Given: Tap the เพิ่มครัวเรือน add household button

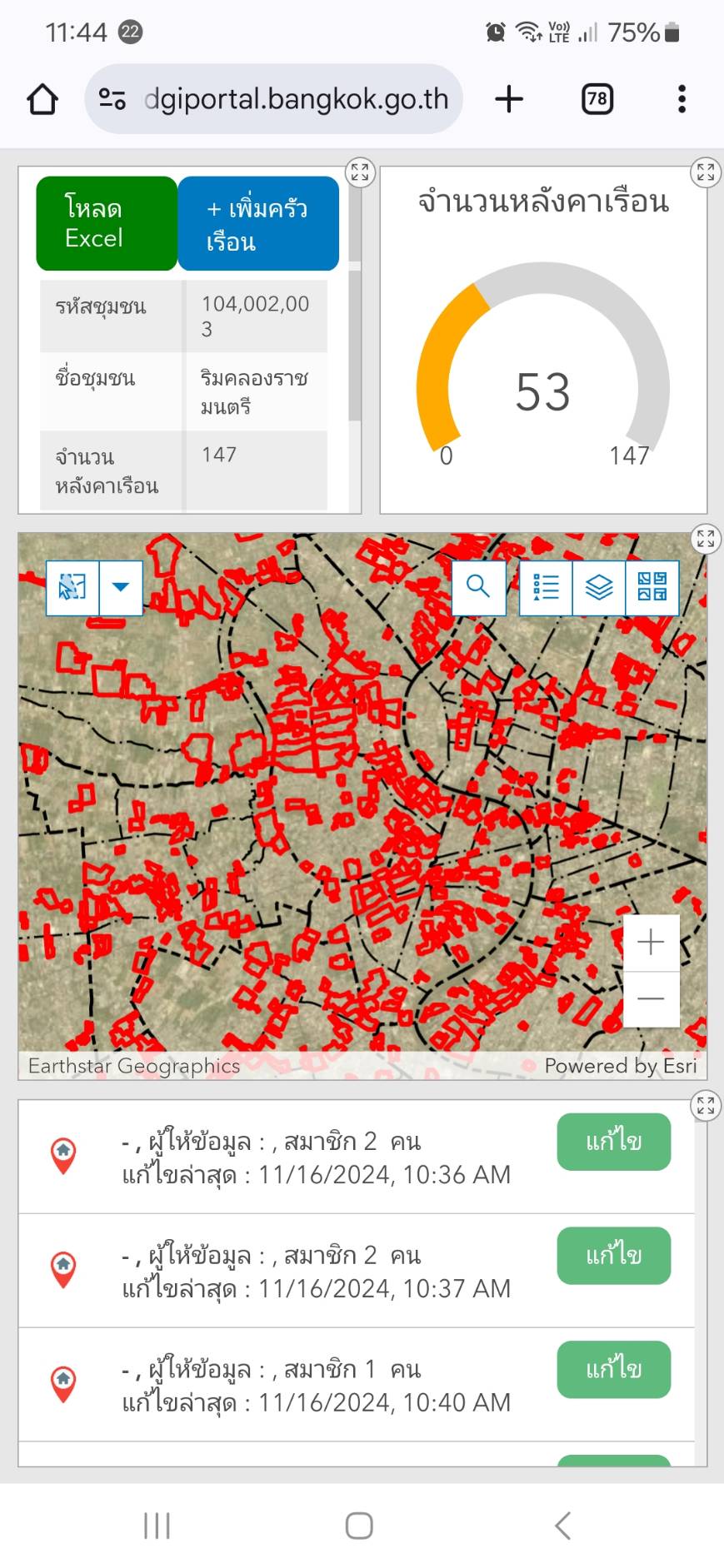Looking at the screenshot, I should point(258,223).
